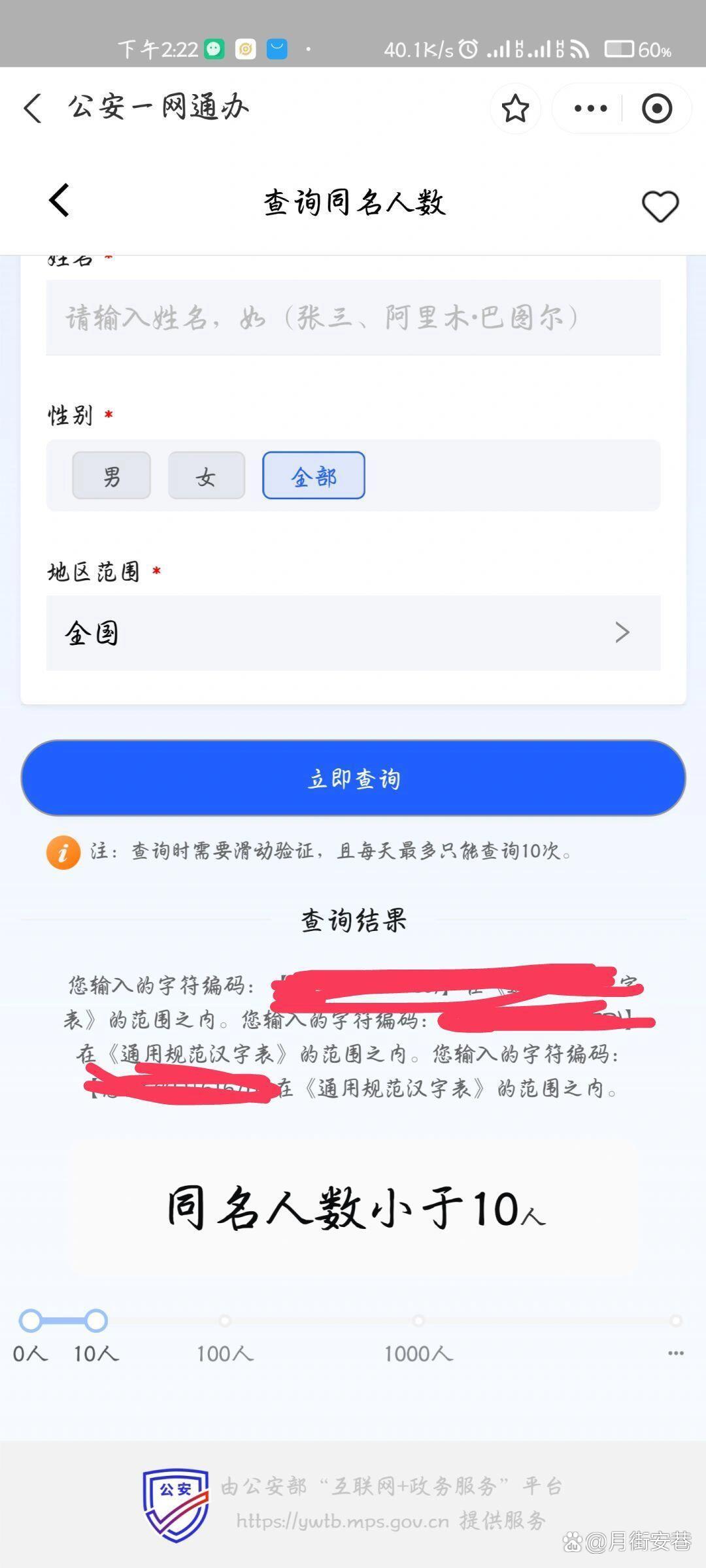Viewport: 706px width, 1568px height.
Task: Focus the 姓名 name input field
Action: click(353, 318)
